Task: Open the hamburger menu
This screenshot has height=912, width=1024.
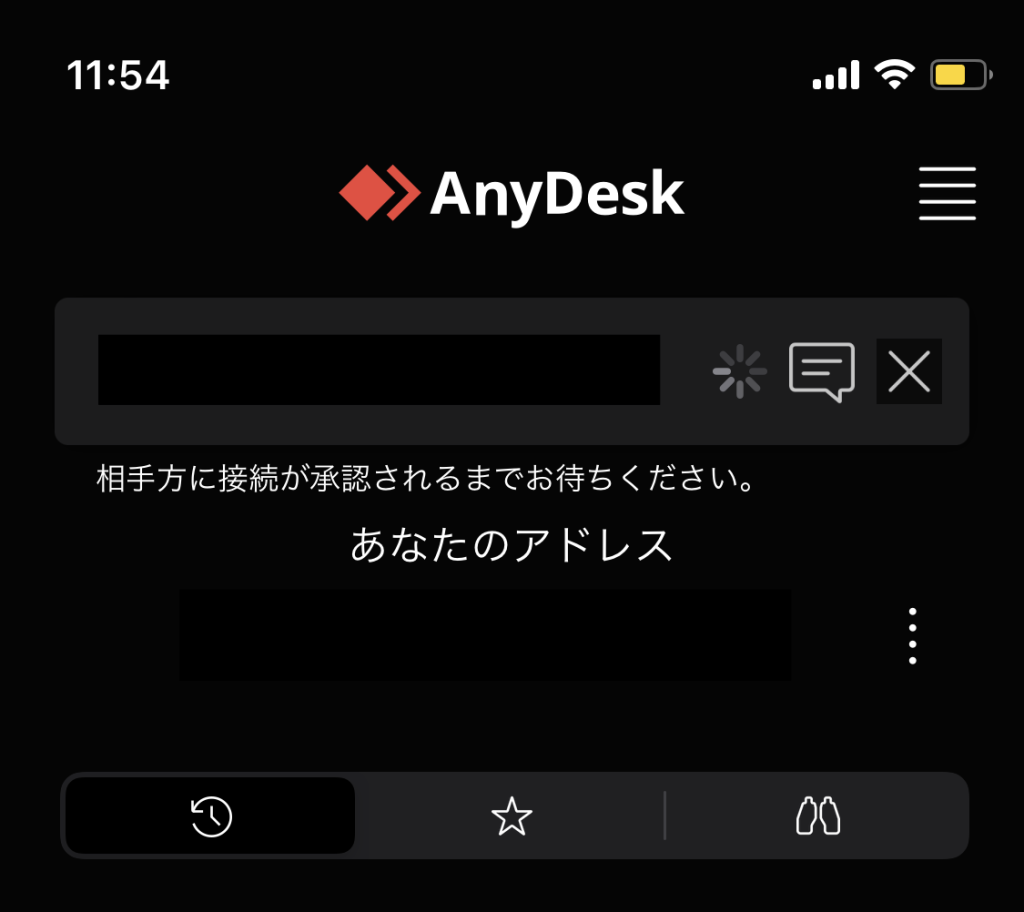Action: pos(946,194)
